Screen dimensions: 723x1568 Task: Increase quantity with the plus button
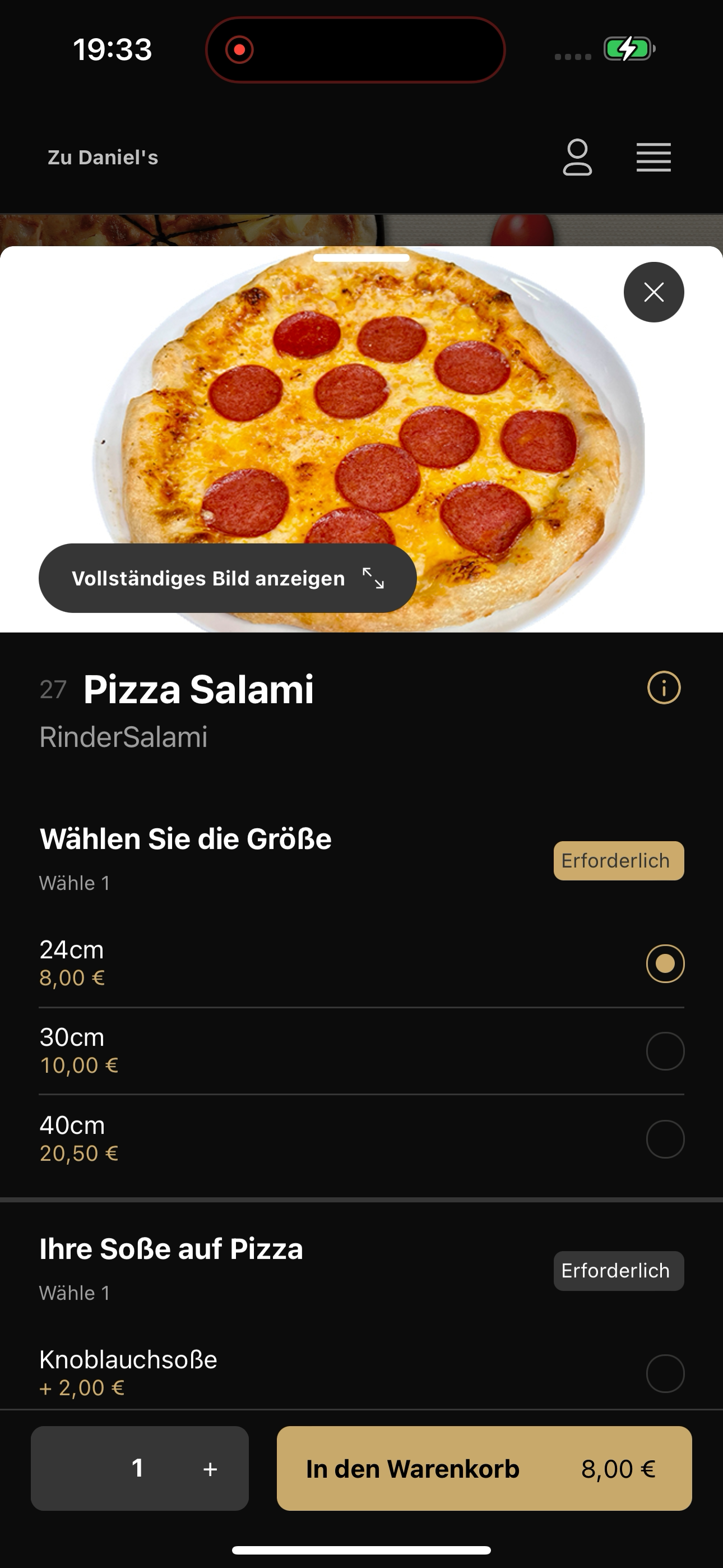(210, 1469)
